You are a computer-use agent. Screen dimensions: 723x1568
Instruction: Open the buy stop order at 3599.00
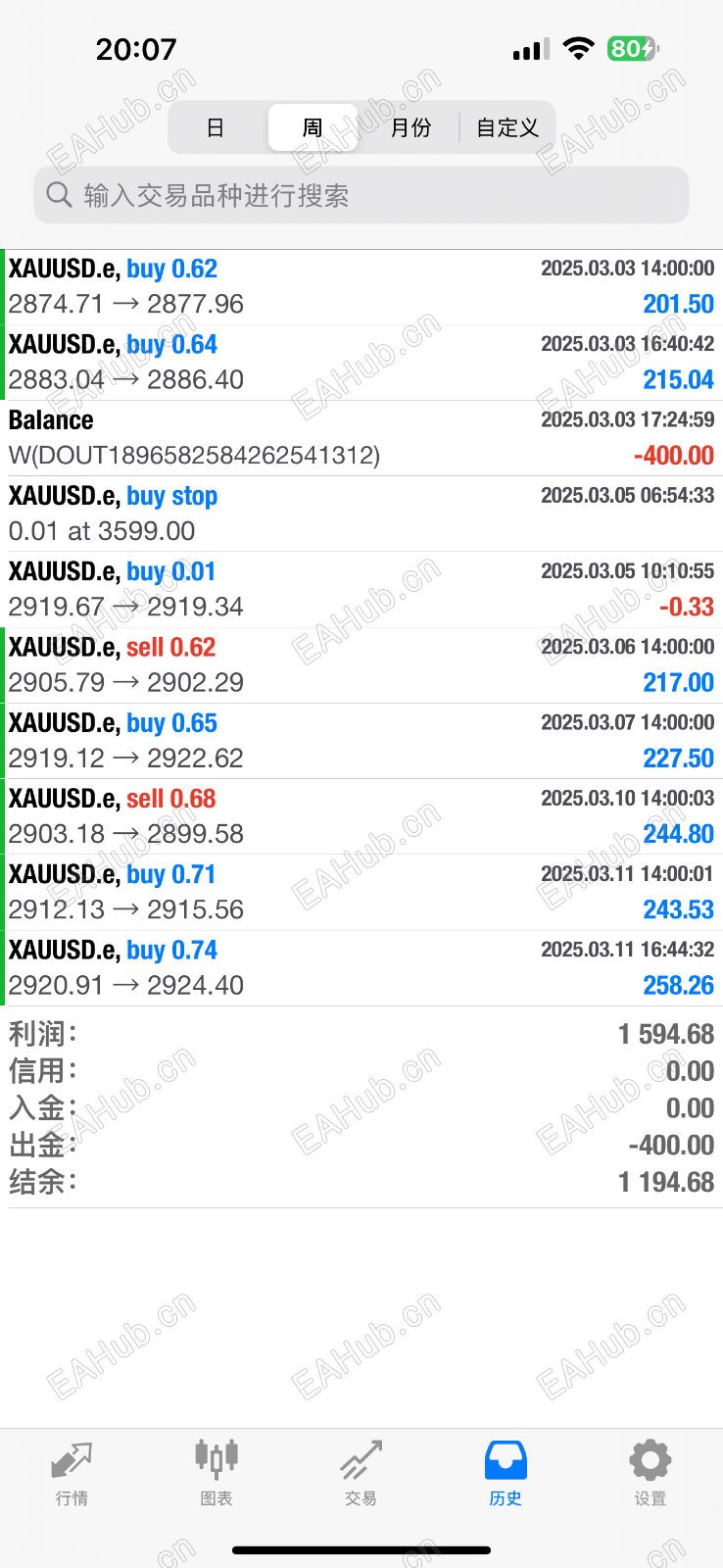361,513
